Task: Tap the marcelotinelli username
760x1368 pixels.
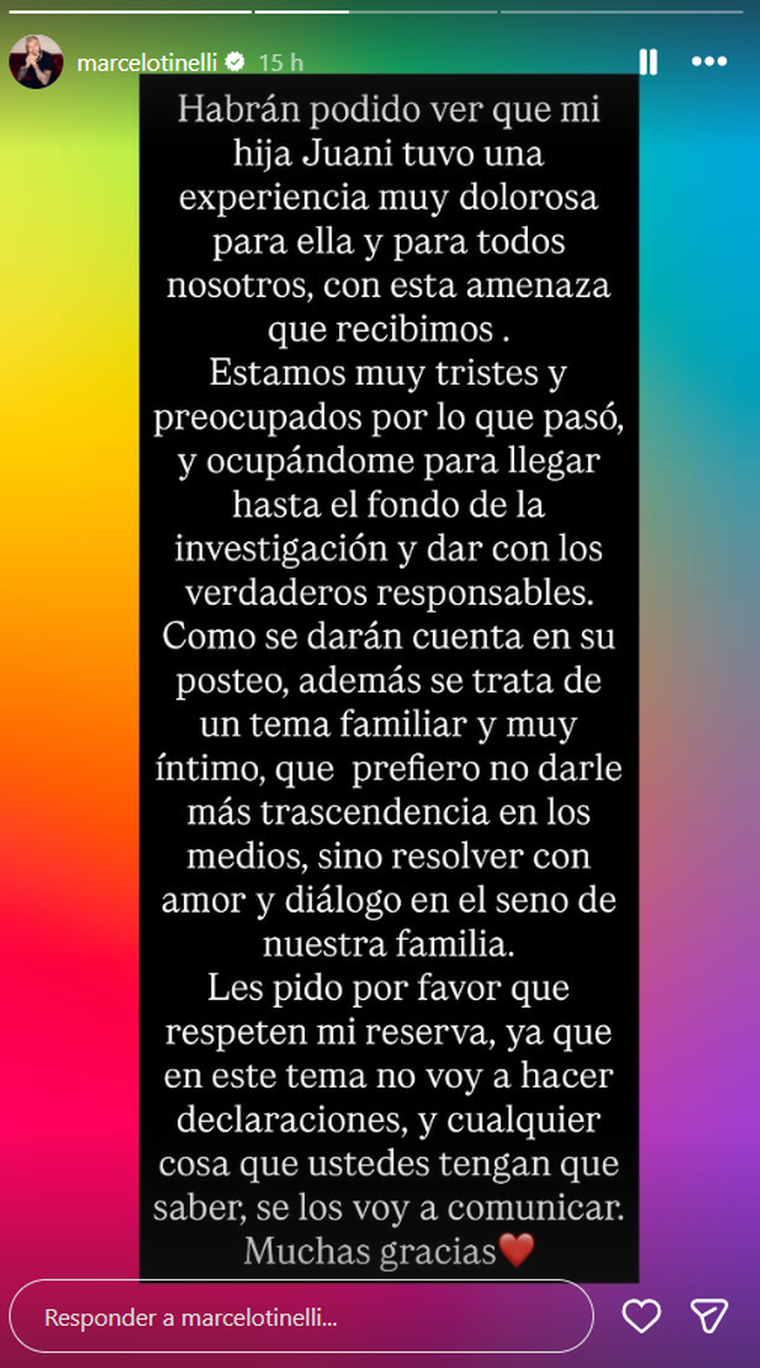Action: coord(149,62)
